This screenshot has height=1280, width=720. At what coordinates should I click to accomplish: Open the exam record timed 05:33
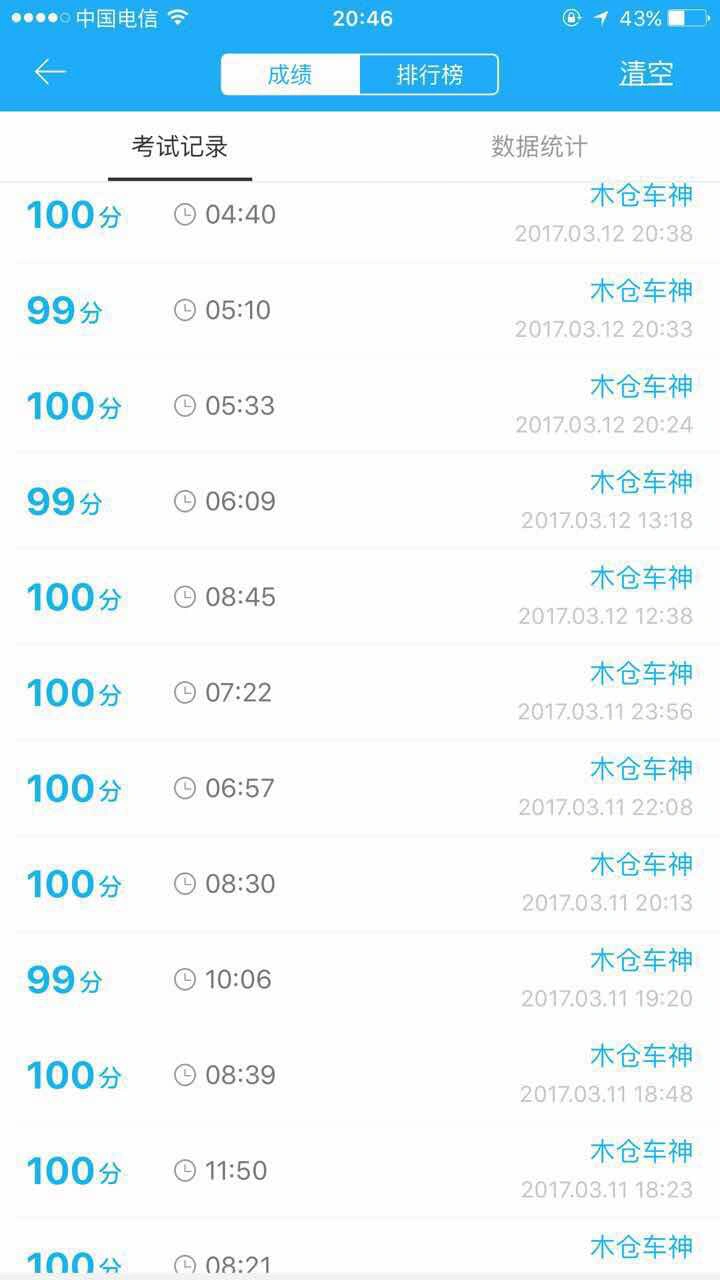360,406
